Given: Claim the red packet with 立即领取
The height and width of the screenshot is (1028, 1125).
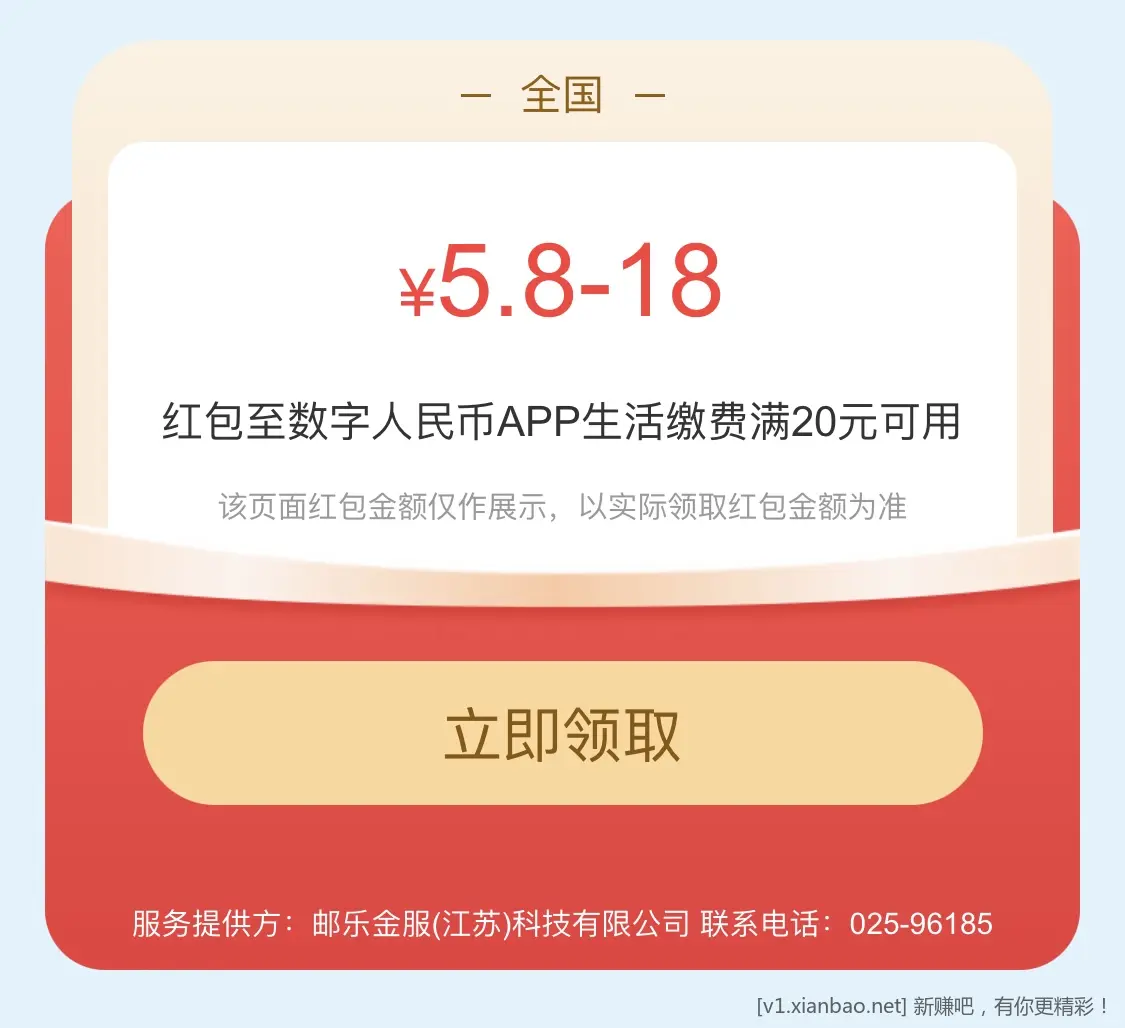Looking at the screenshot, I should (x=562, y=733).
